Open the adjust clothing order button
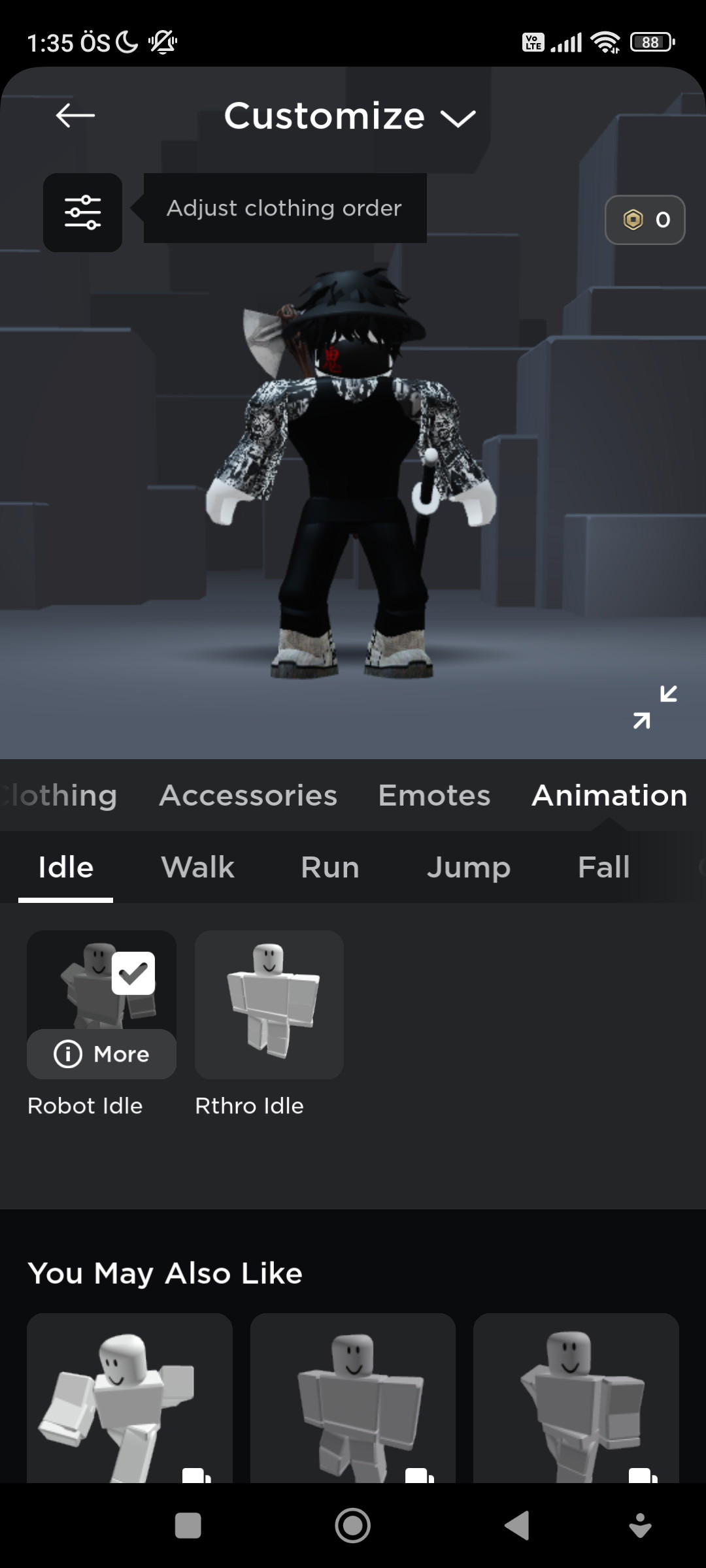Image resolution: width=706 pixels, height=1568 pixels. 82,212
